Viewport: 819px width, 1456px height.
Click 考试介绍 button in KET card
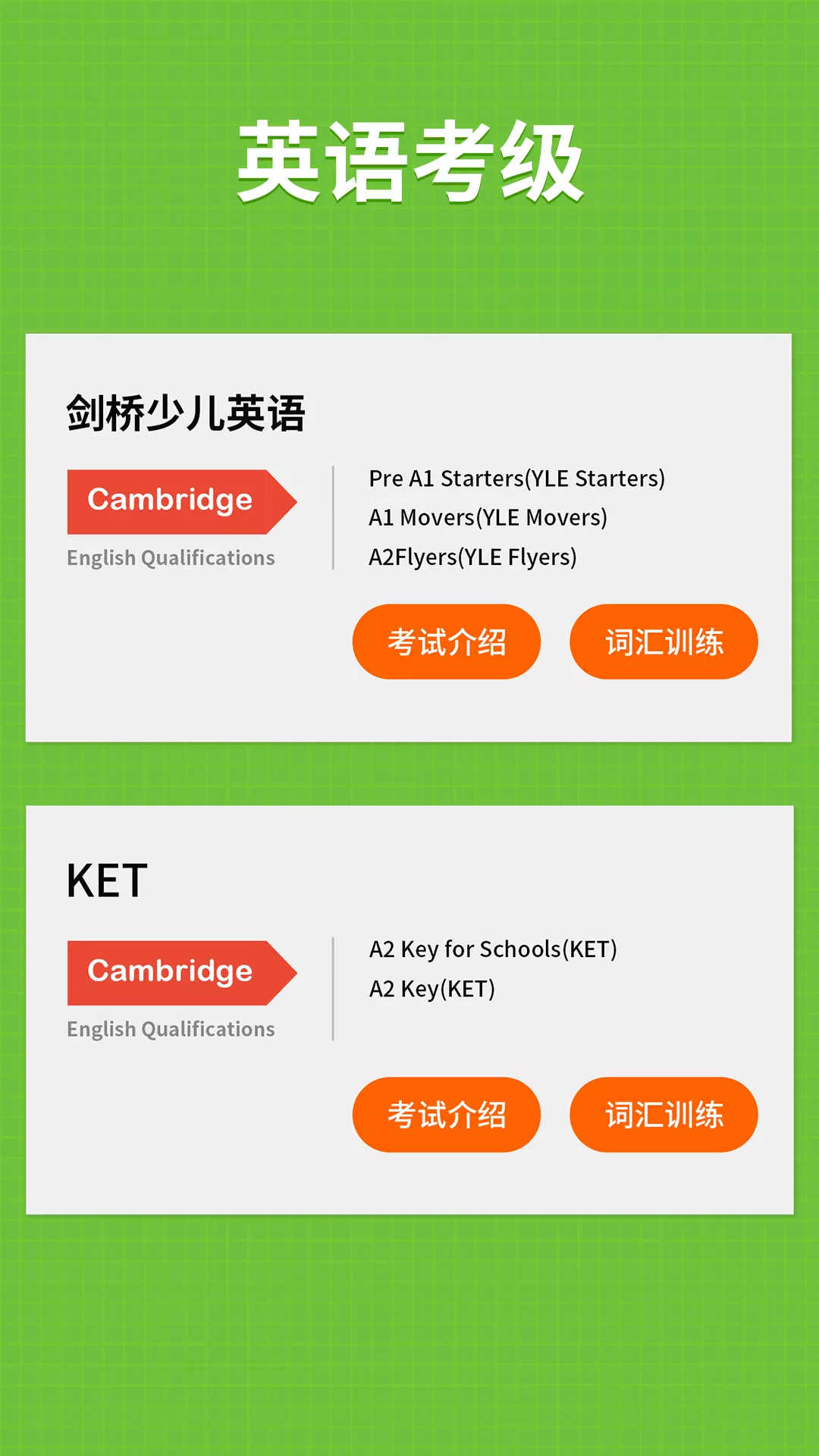446,1114
